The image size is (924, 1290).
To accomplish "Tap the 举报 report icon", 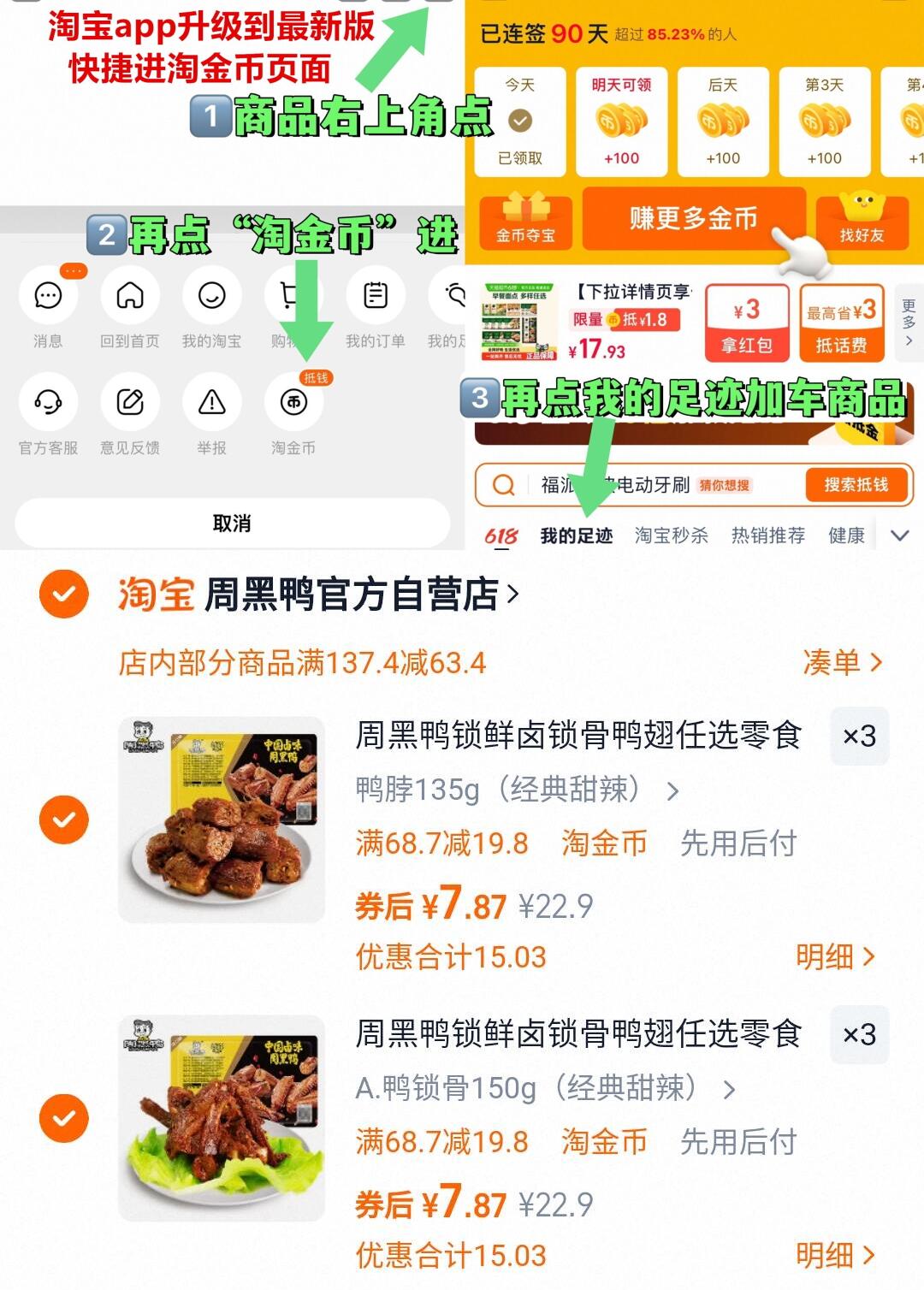I will [x=211, y=400].
